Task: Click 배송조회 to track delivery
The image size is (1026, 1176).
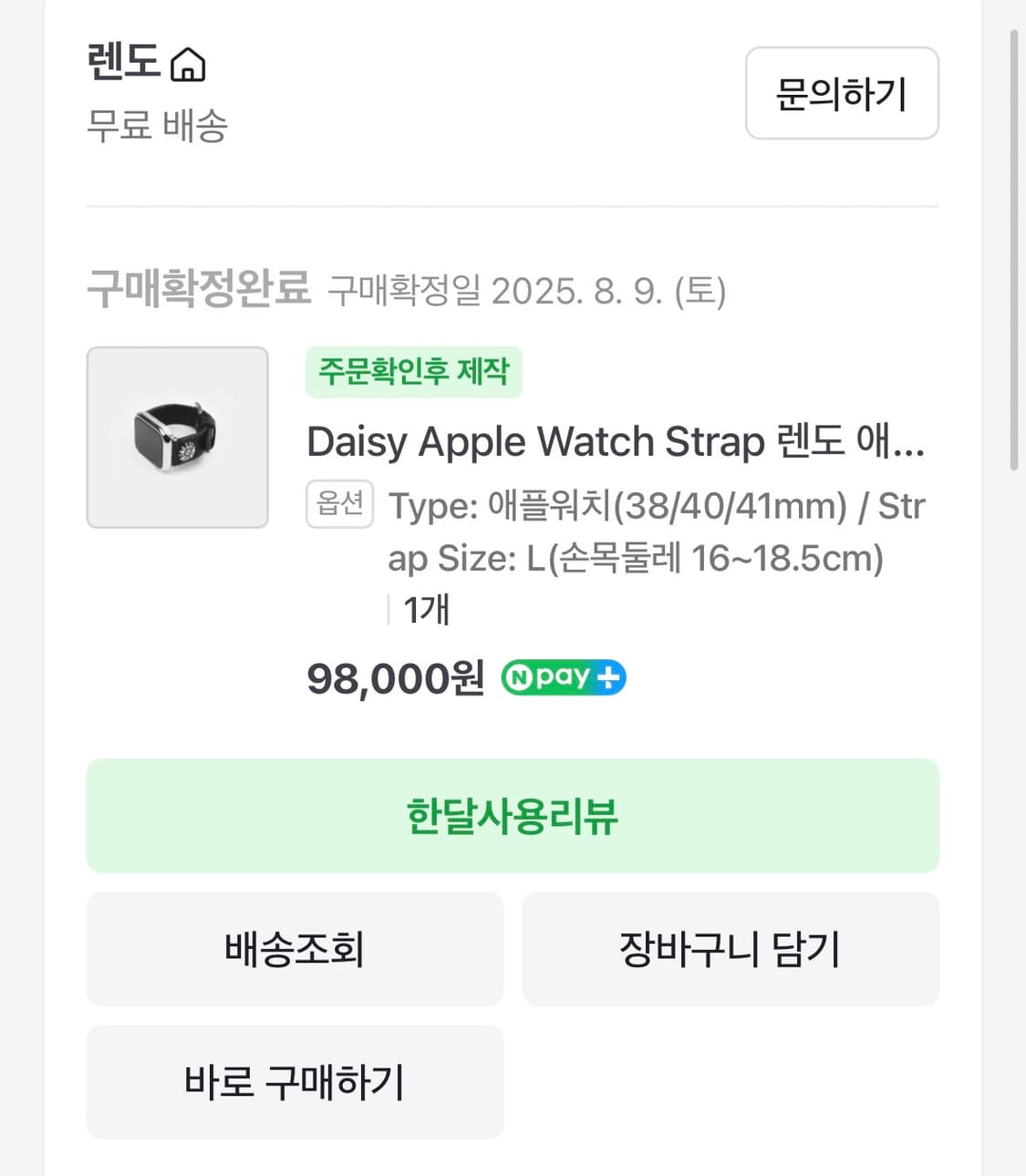Action: pos(294,949)
